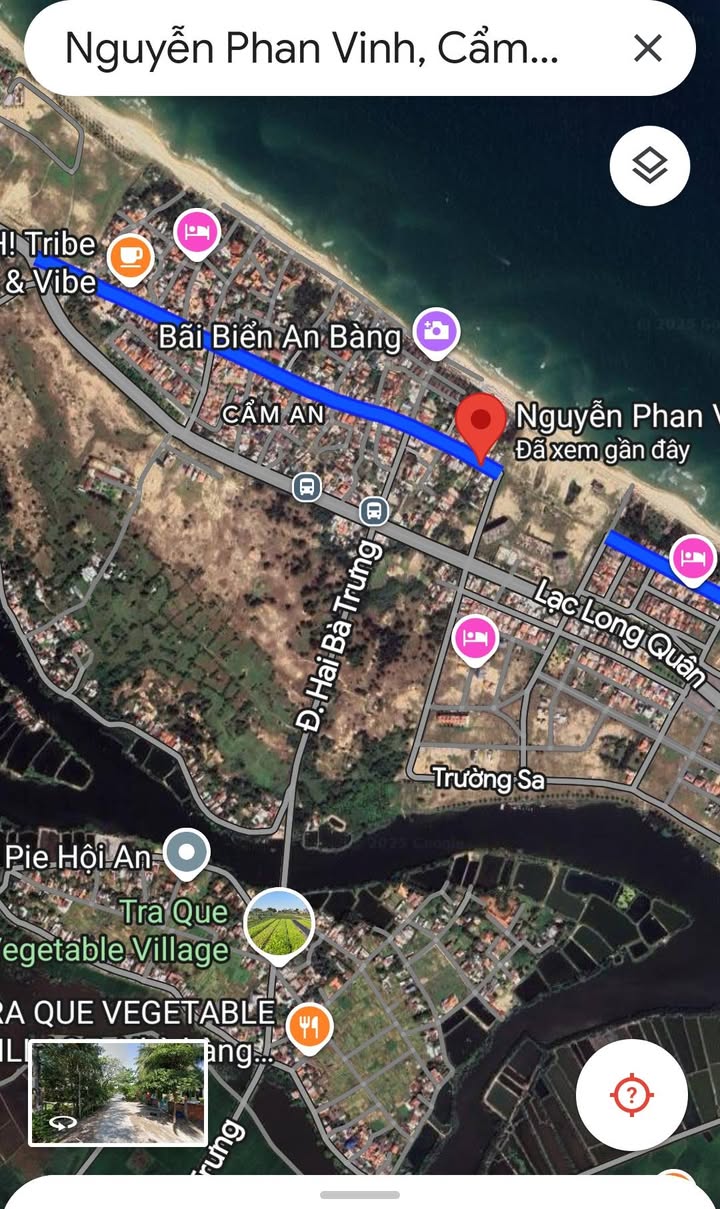Open the restaurant marker near Tra Que

(x=309, y=1026)
